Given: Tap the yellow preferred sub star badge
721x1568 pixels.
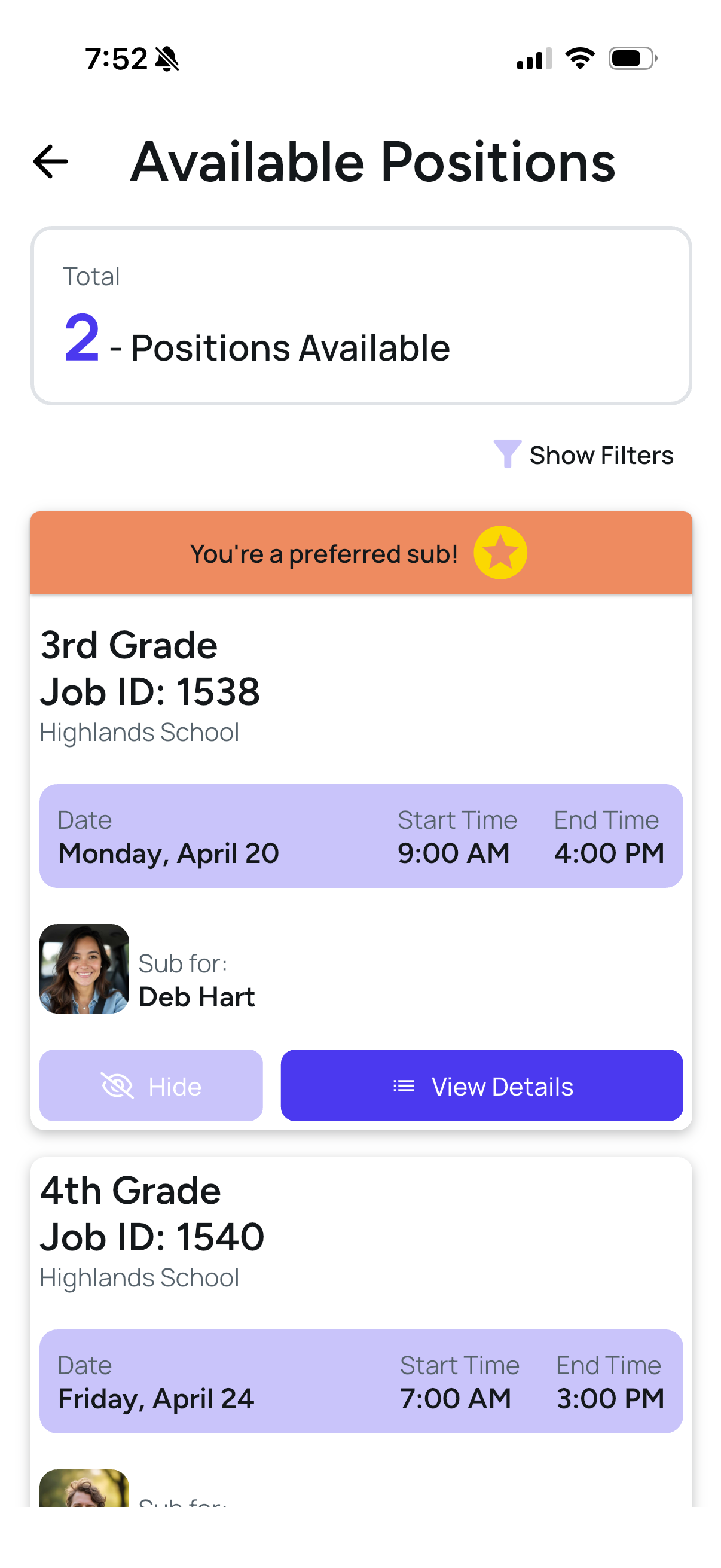Looking at the screenshot, I should [x=499, y=553].
